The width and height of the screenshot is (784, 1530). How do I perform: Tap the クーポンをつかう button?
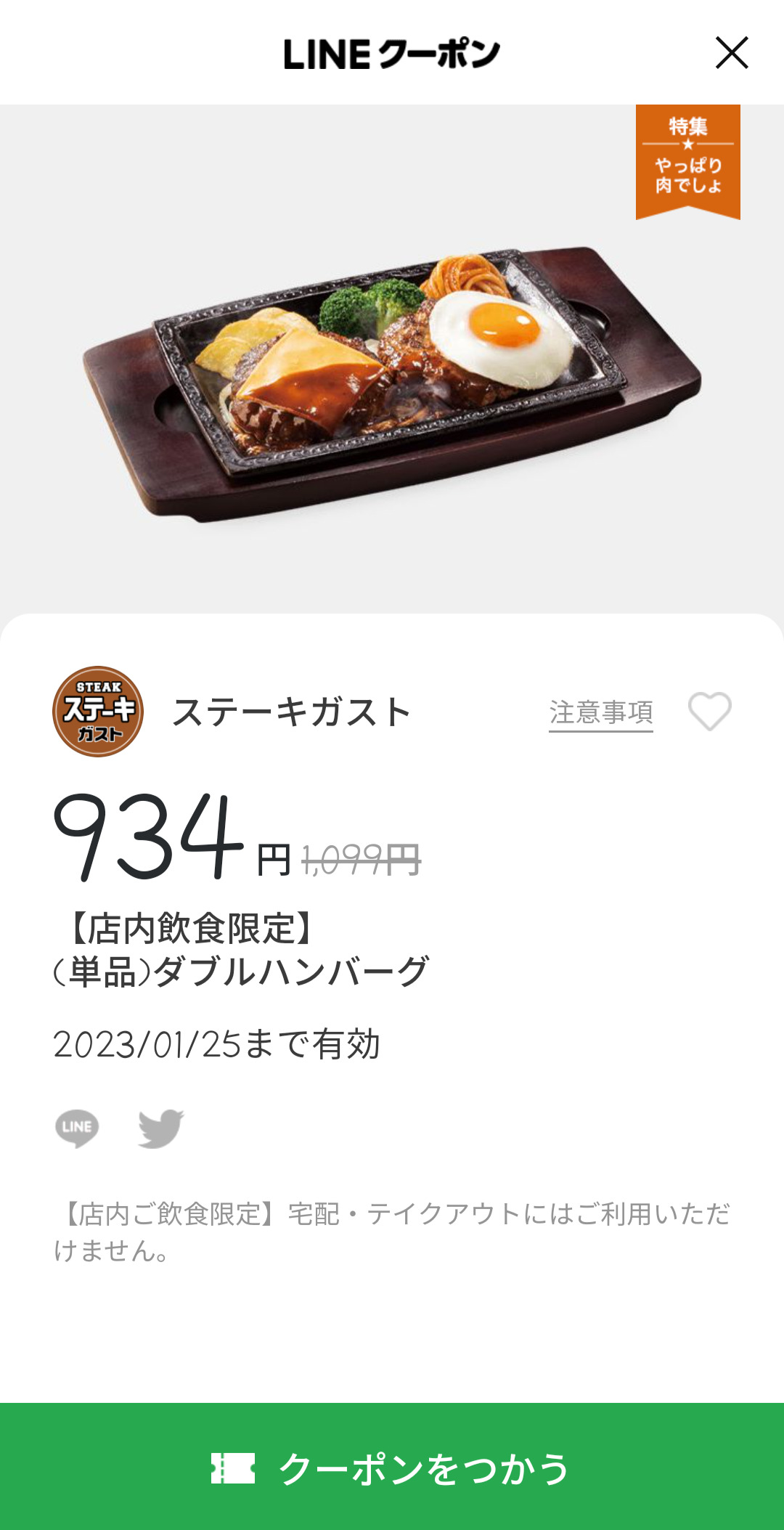(392, 1467)
